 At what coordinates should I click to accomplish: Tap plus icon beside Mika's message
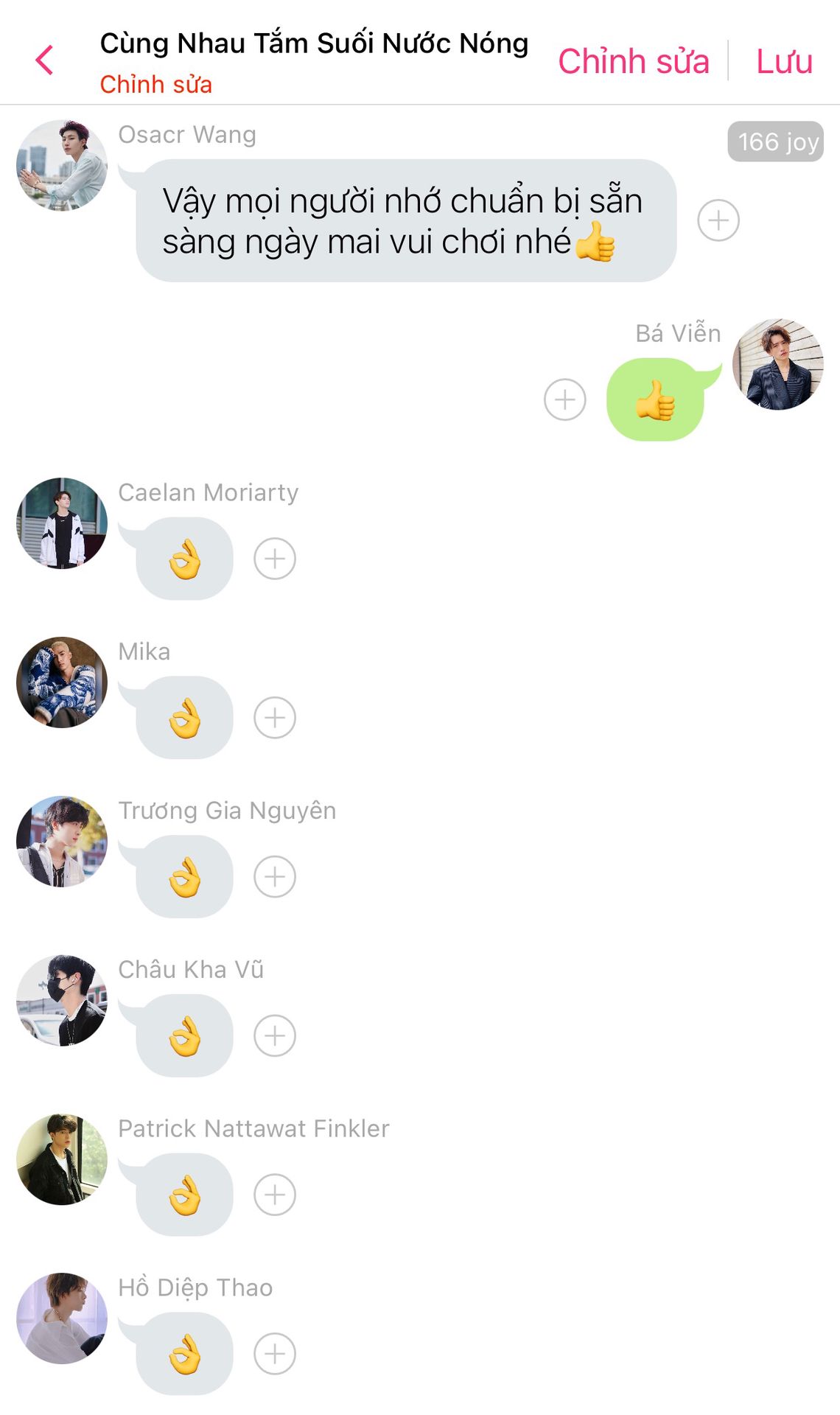[x=275, y=718]
